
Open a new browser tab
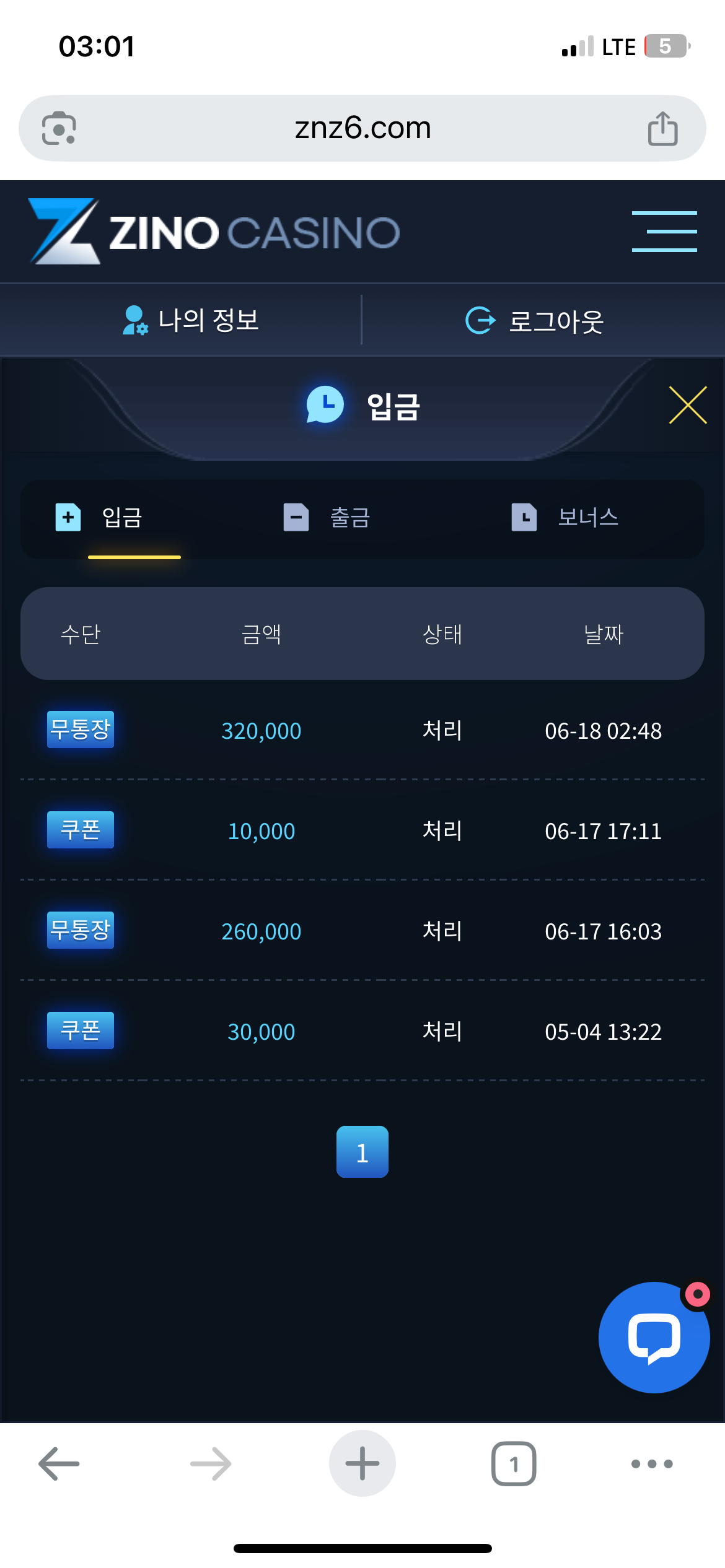362,1464
